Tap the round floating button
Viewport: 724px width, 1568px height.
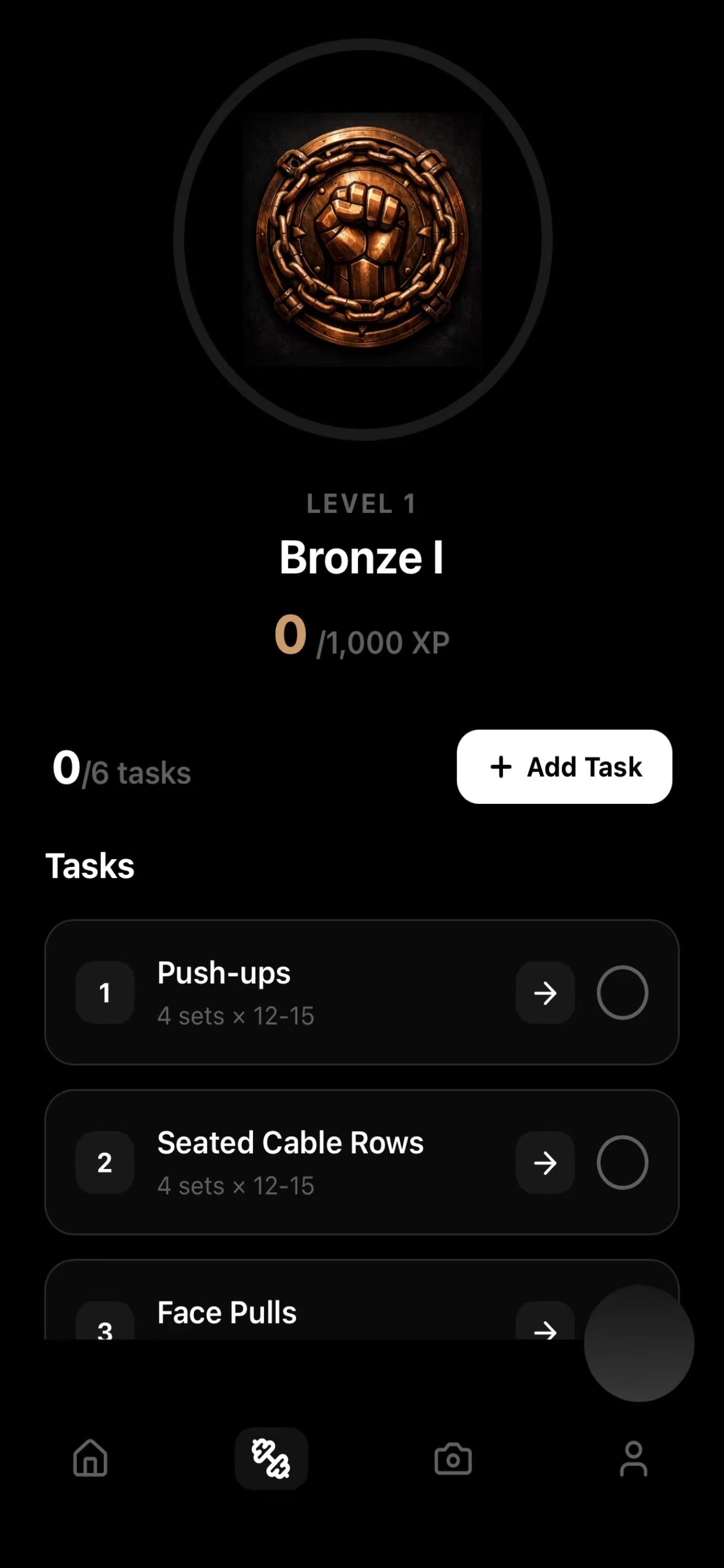pos(638,1343)
